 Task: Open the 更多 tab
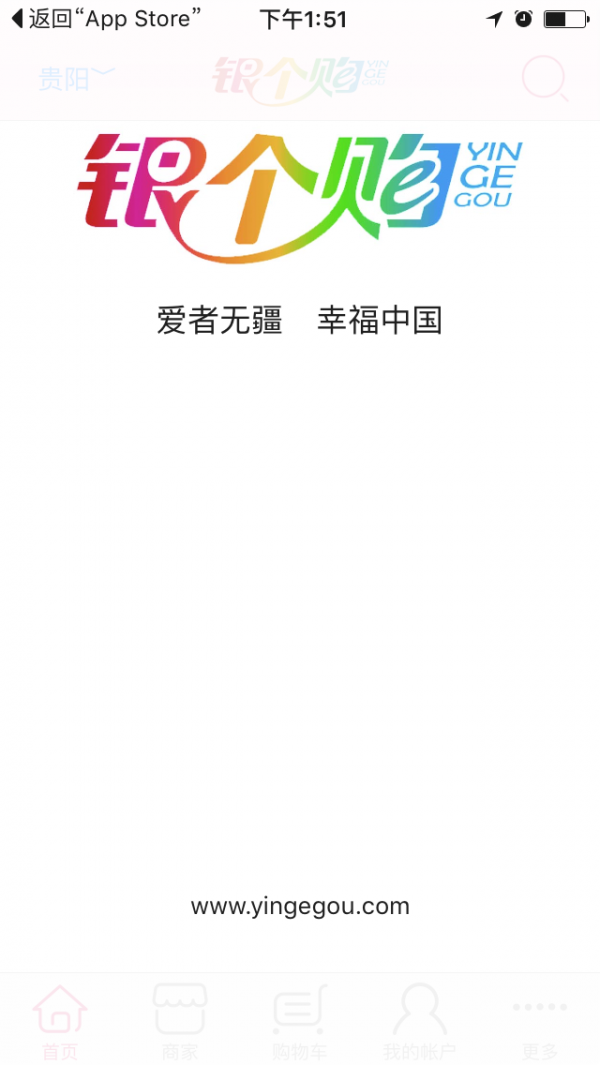pos(540,1020)
